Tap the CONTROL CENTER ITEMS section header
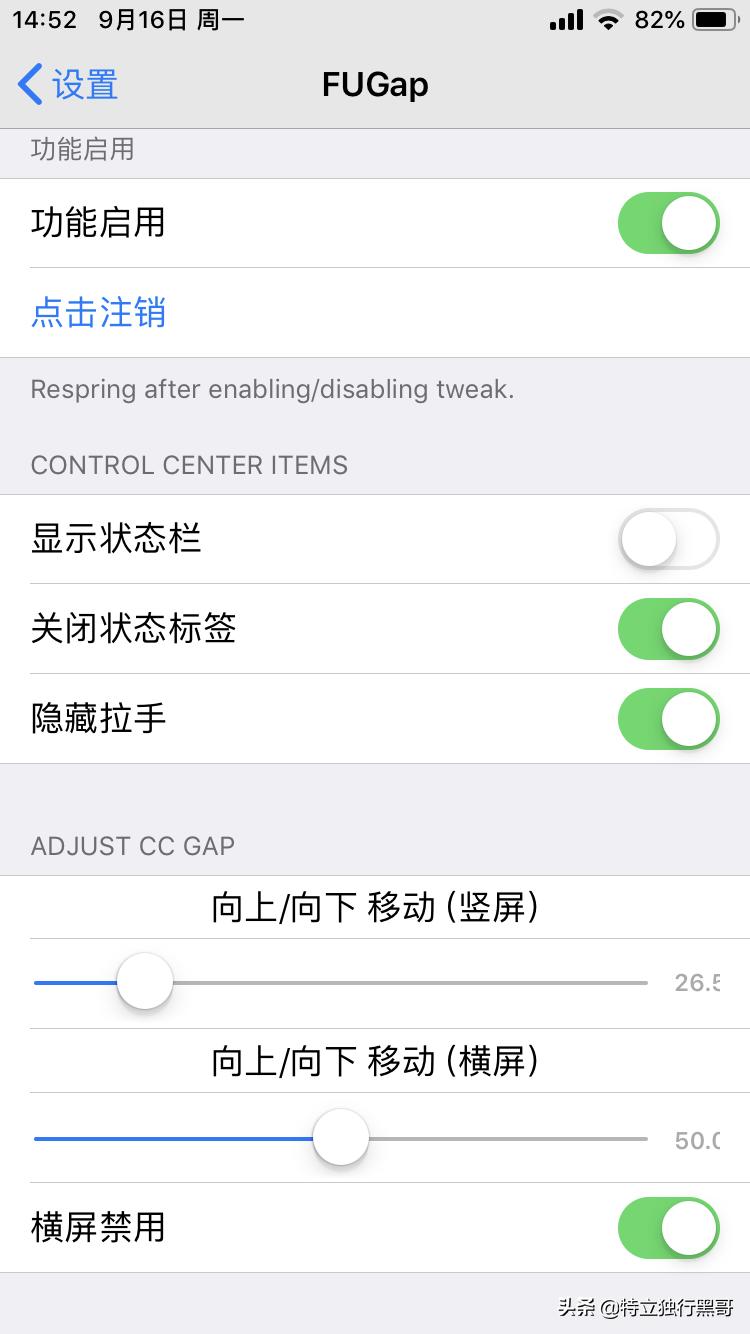 click(x=189, y=465)
